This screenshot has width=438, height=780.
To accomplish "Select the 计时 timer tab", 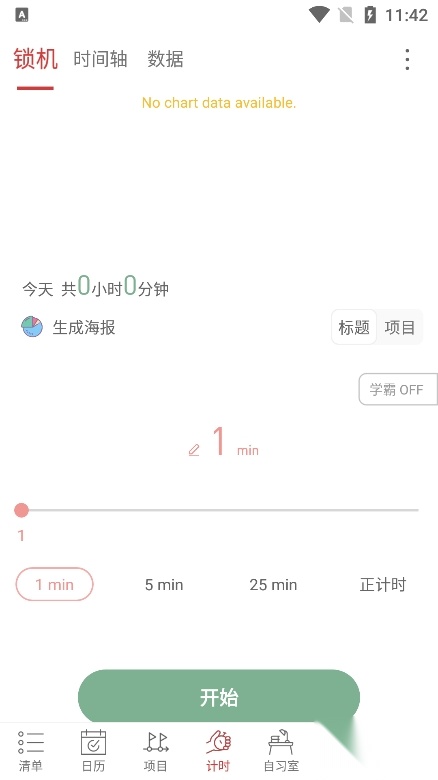I will [x=219, y=750].
